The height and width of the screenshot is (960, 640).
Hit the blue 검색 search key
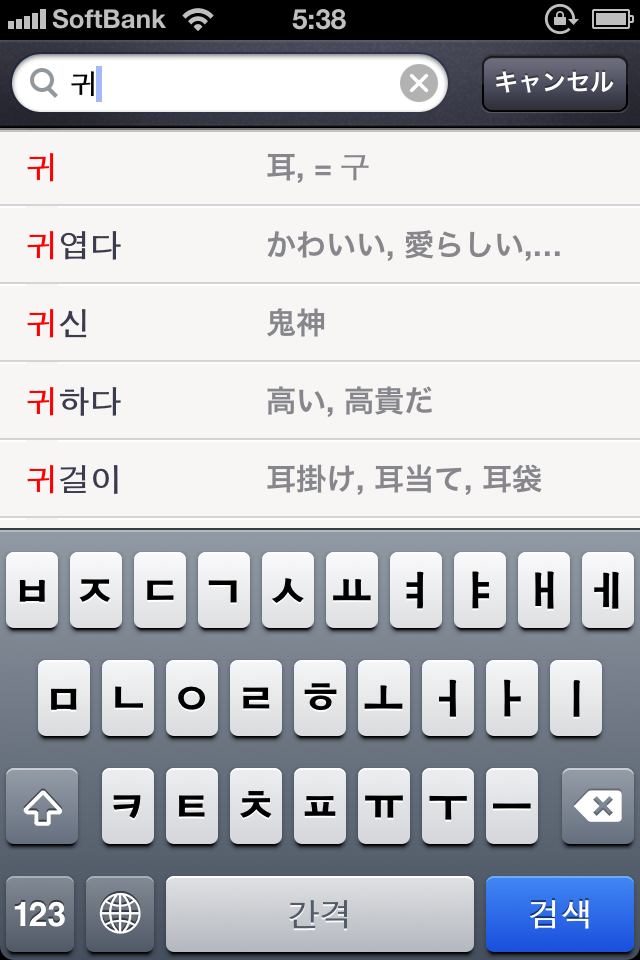[559, 913]
